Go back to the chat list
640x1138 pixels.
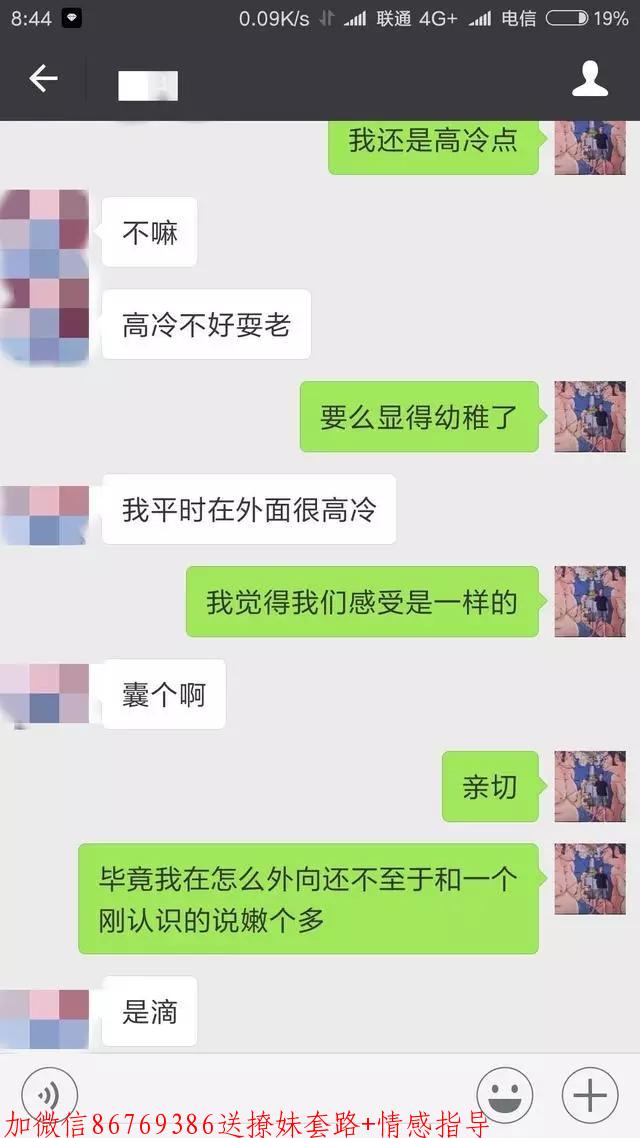point(43,79)
